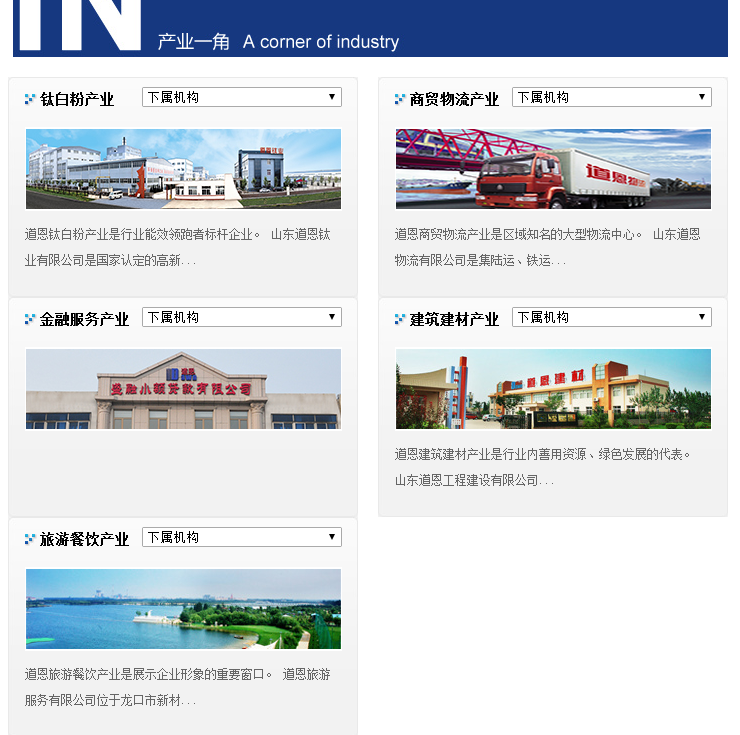740x735 pixels.
Task: Open the 旅游餐饮产业 lake image
Action: [x=183, y=609]
